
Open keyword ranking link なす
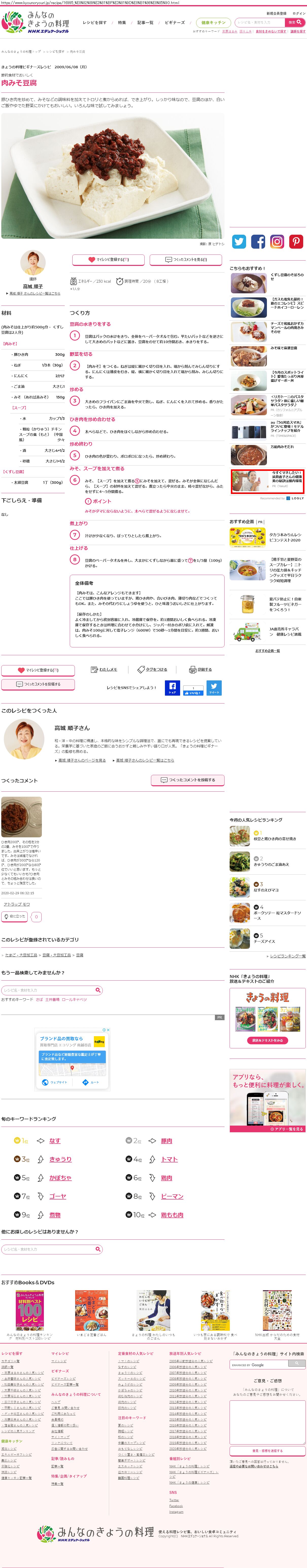[55, 1141]
